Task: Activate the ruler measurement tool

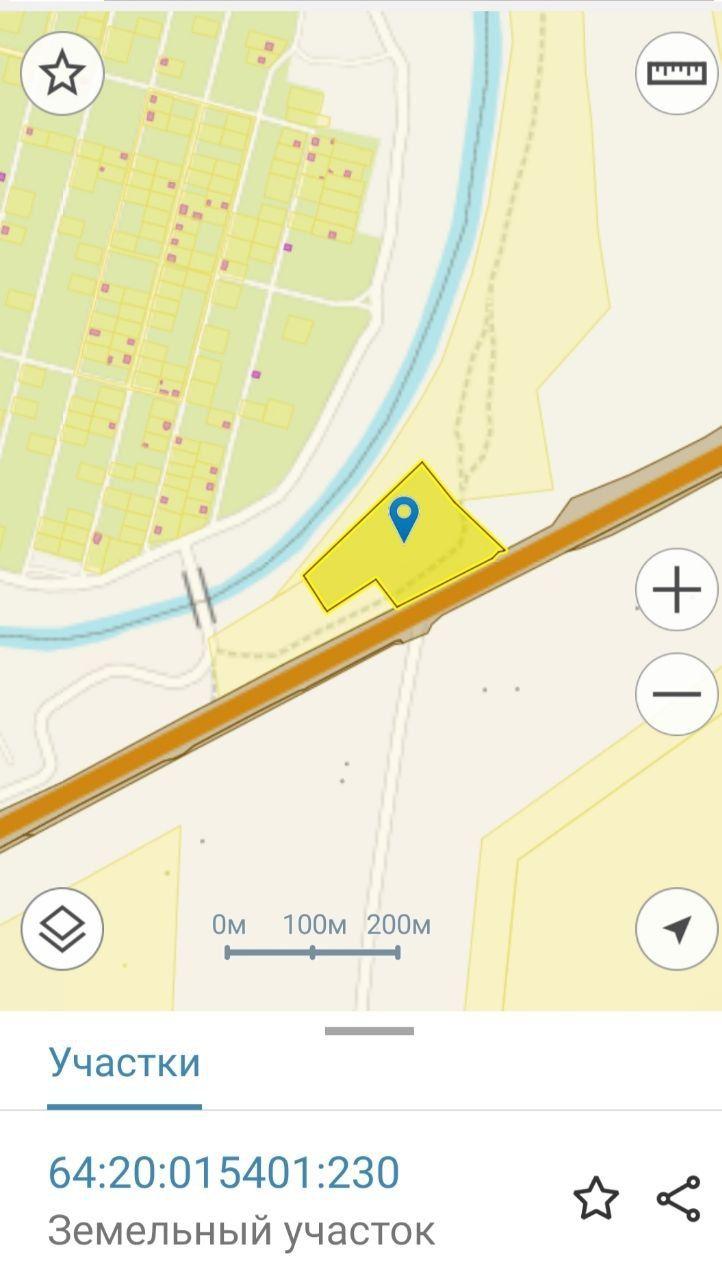Action: 677,73
